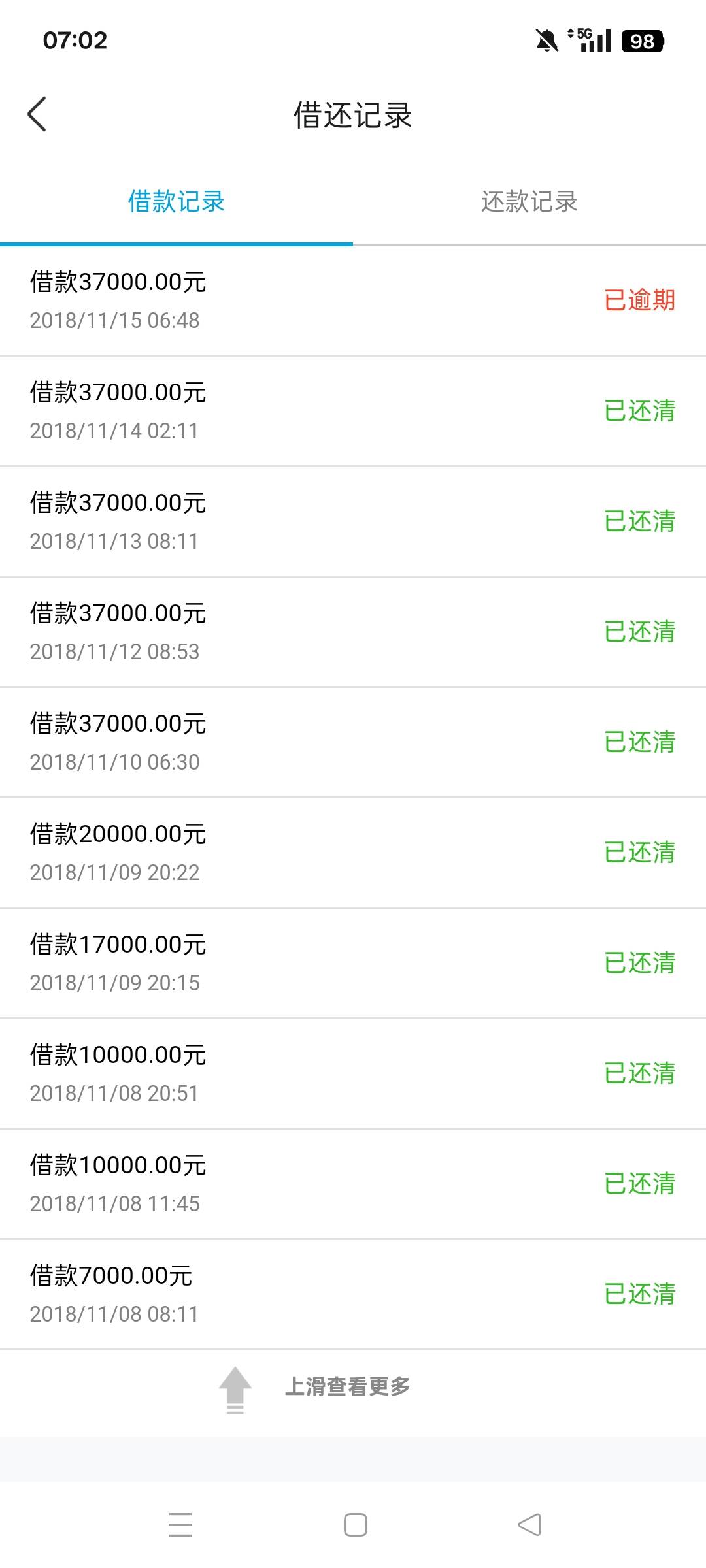Open the overdue loan from 2018/11/15 06:48
Image resolution: width=706 pixels, height=1568 pixels.
click(353, 301)
